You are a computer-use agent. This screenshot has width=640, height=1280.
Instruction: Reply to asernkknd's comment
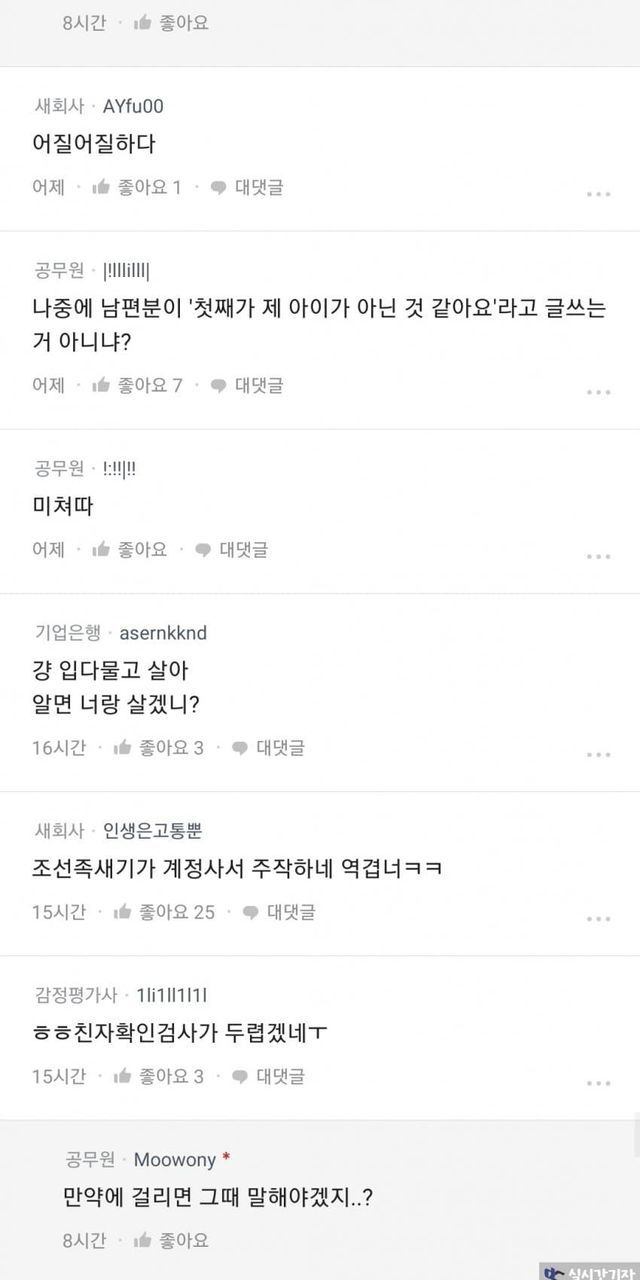point(270,747)
